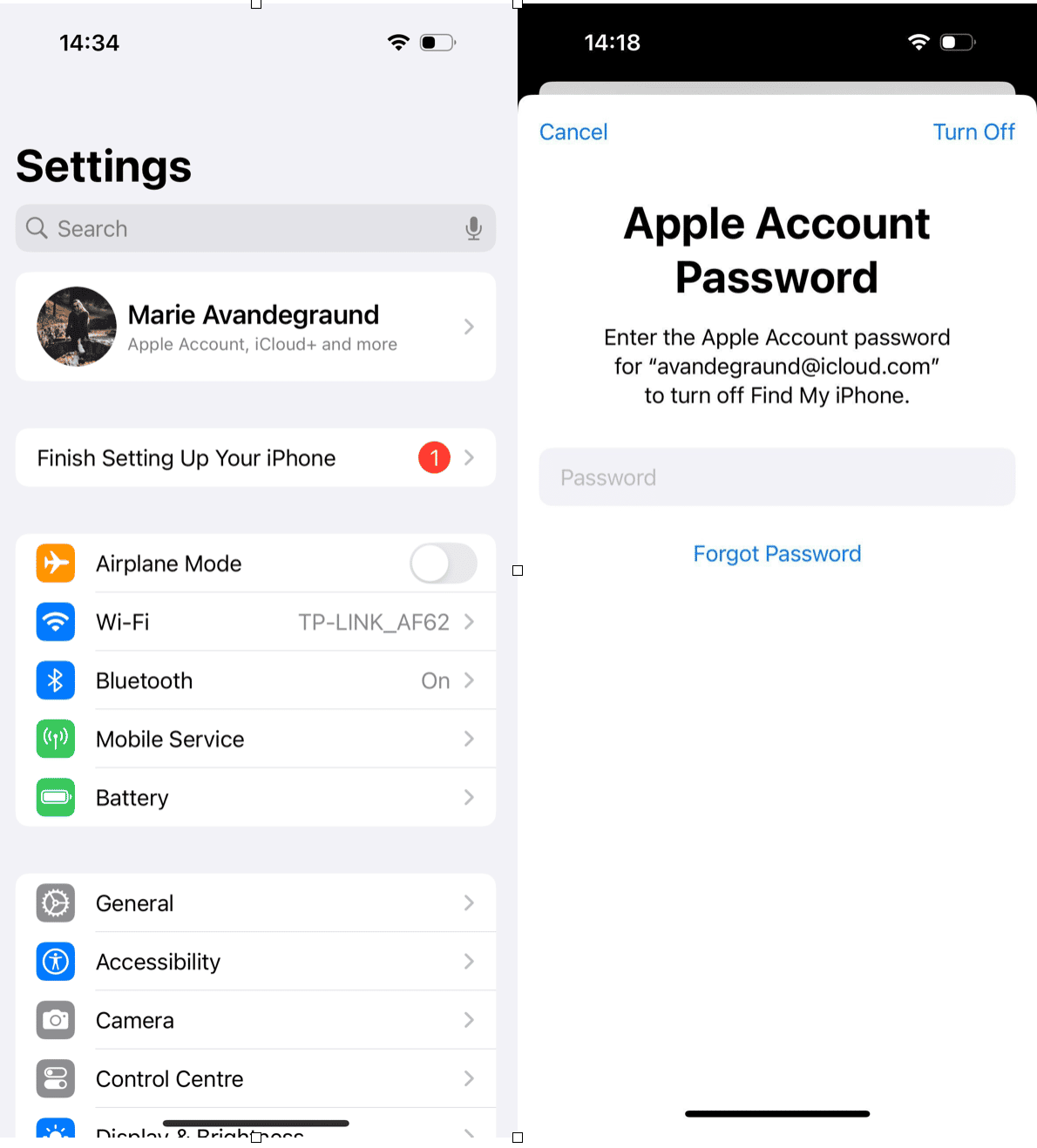Tap the microphone icon in the search bar
Viewport: 1037px width, 1148px height.
tap(473, 228)
